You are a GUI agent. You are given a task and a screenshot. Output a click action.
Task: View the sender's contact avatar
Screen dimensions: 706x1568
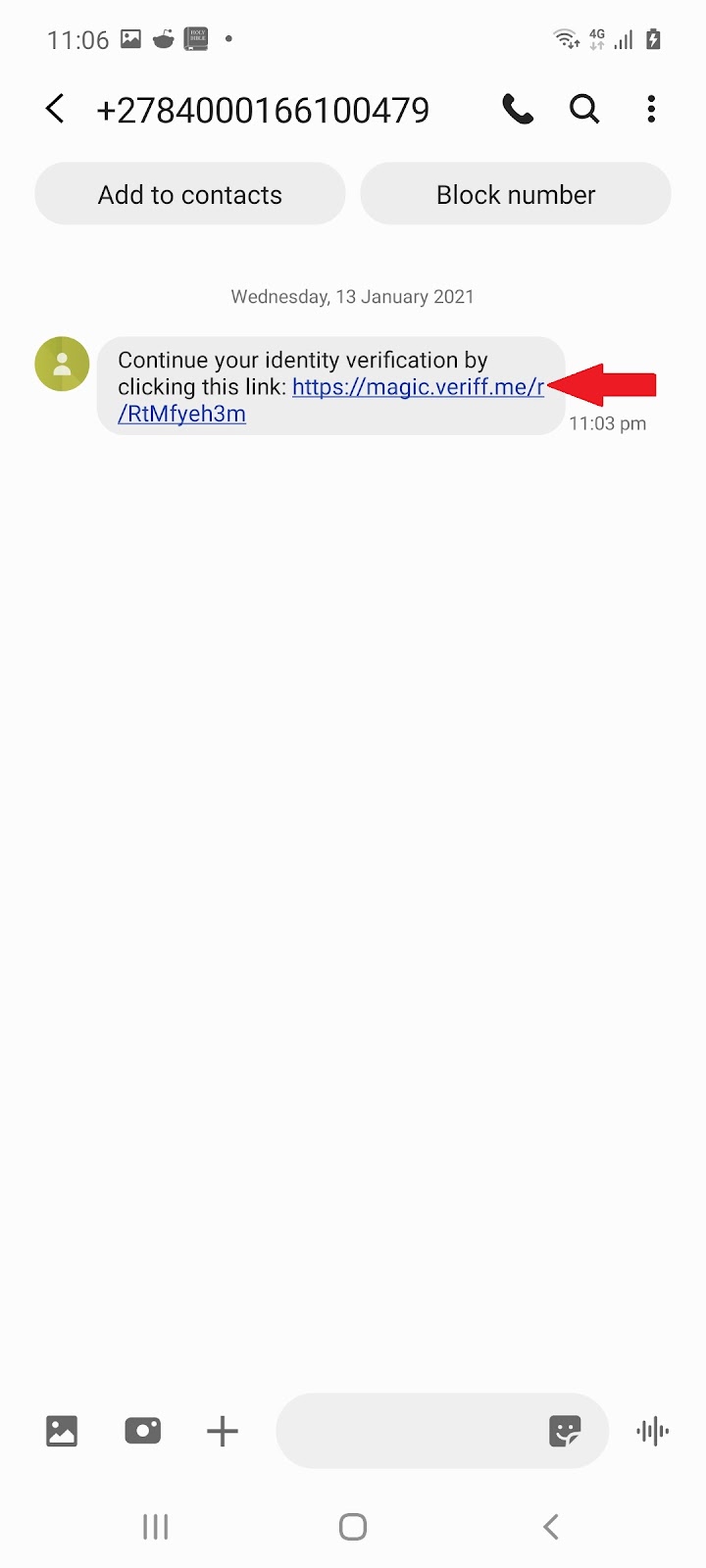coord(62,364)
